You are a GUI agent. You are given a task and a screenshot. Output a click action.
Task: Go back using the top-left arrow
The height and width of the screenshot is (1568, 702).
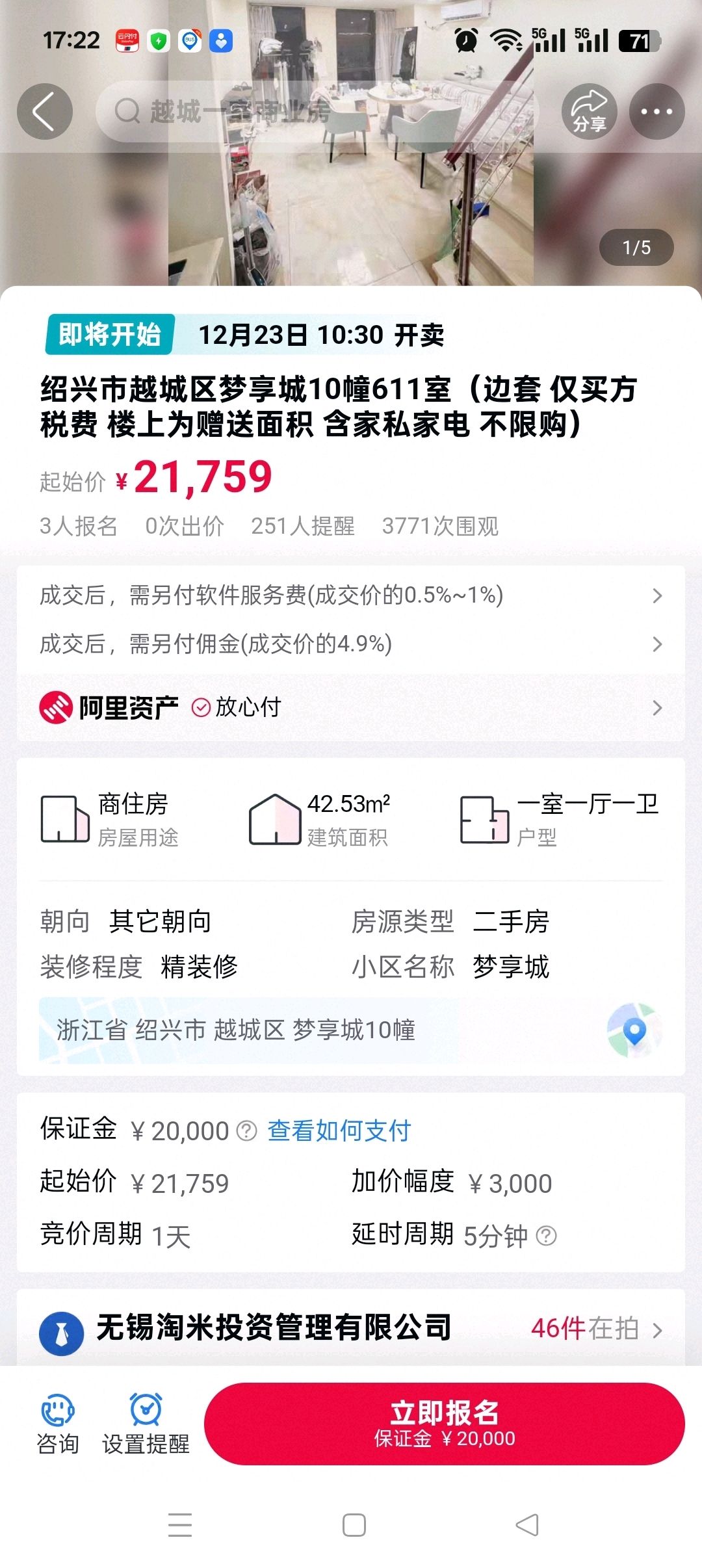click(x=44, y=112)
